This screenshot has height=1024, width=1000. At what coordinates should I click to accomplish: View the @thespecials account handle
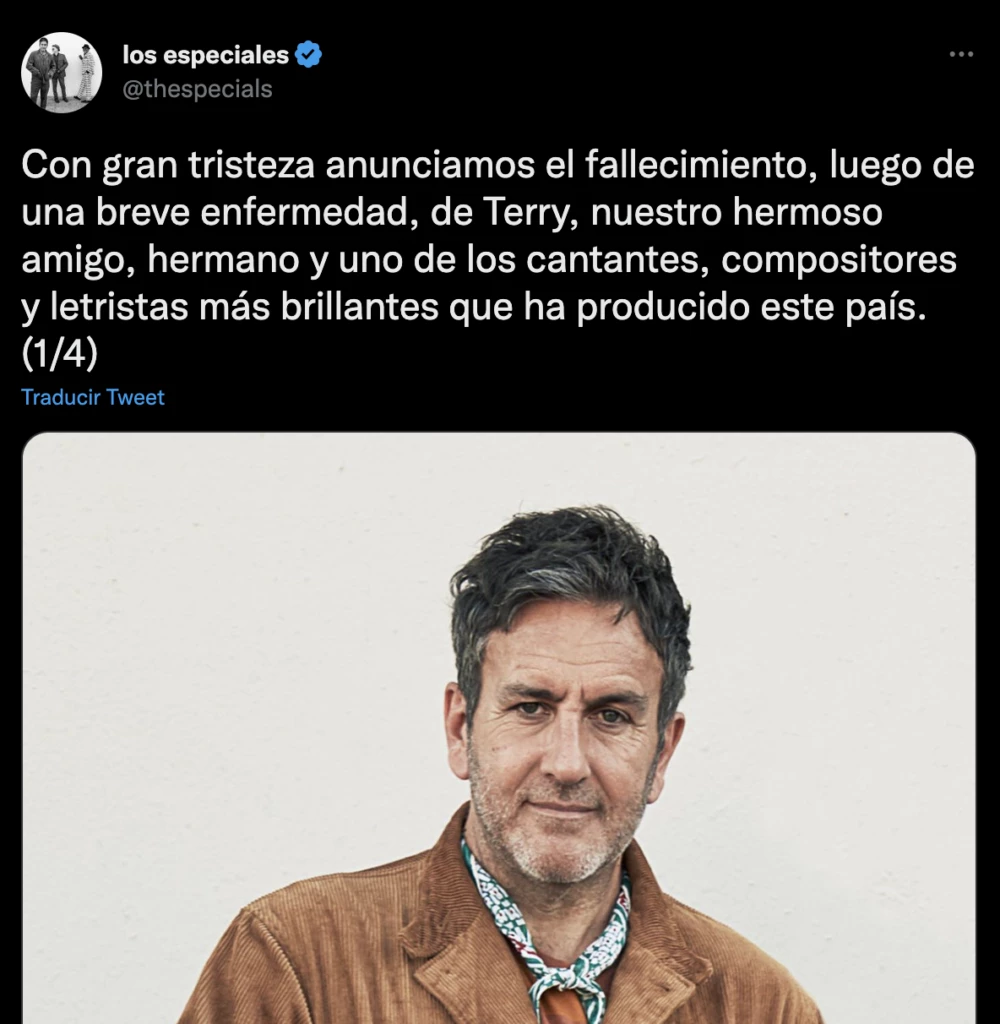click(196, 89)
